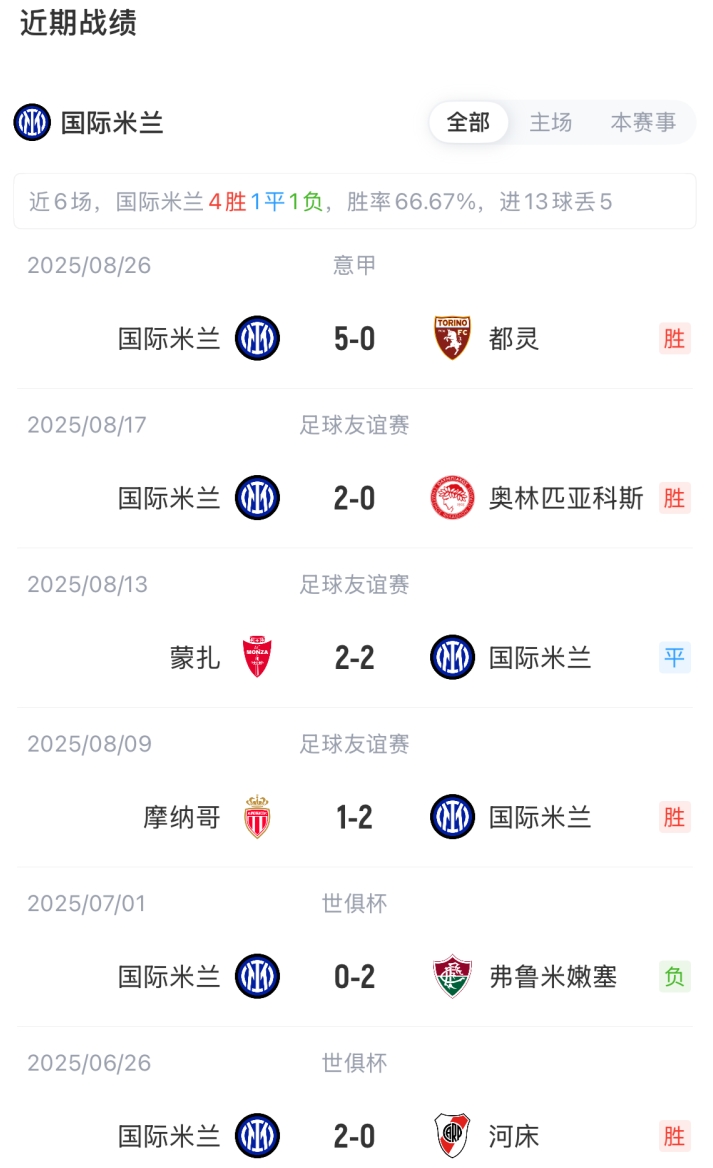The width and height of the screenshot is (713, 1168).
Task: Open the 国际米兰 vs 都灵 5-0 match
Action: pyautogui.click(x=354, y=339)
